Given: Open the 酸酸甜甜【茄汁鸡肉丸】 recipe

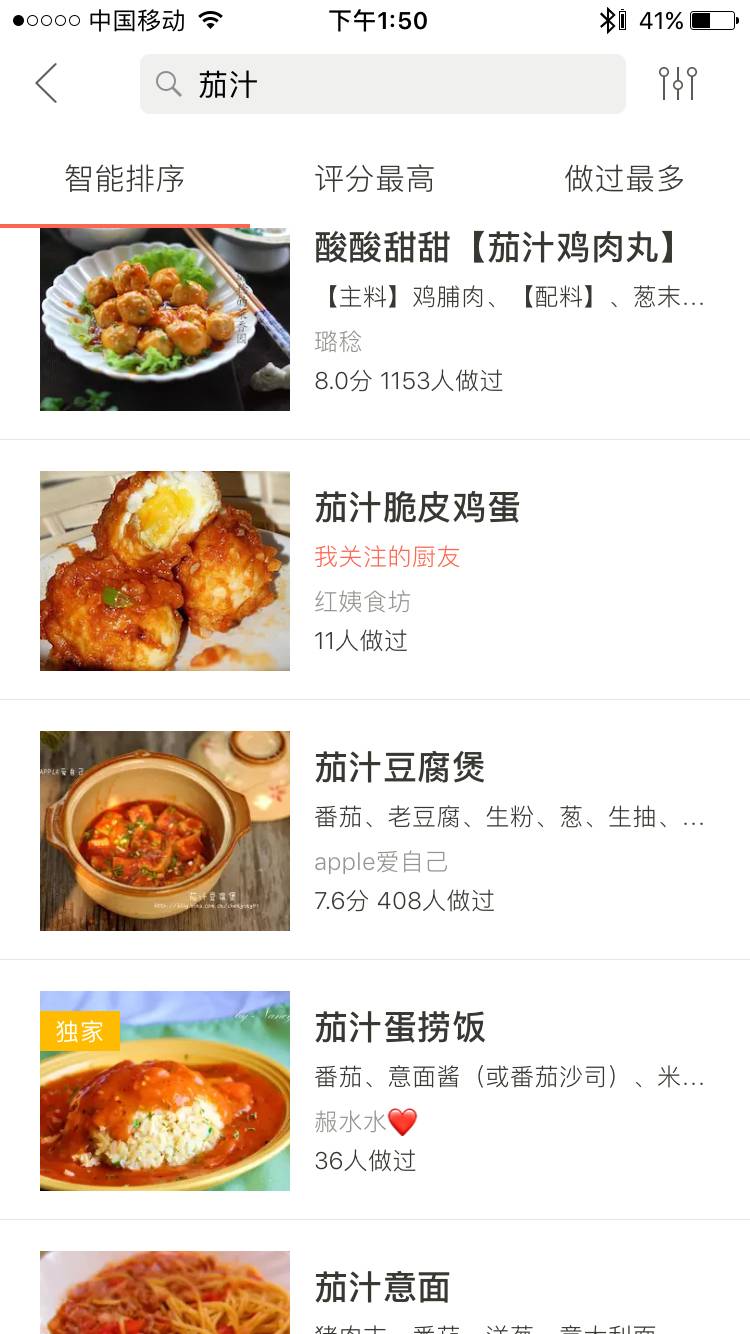Looking at the screenshot, I should [x=496, y=247].
